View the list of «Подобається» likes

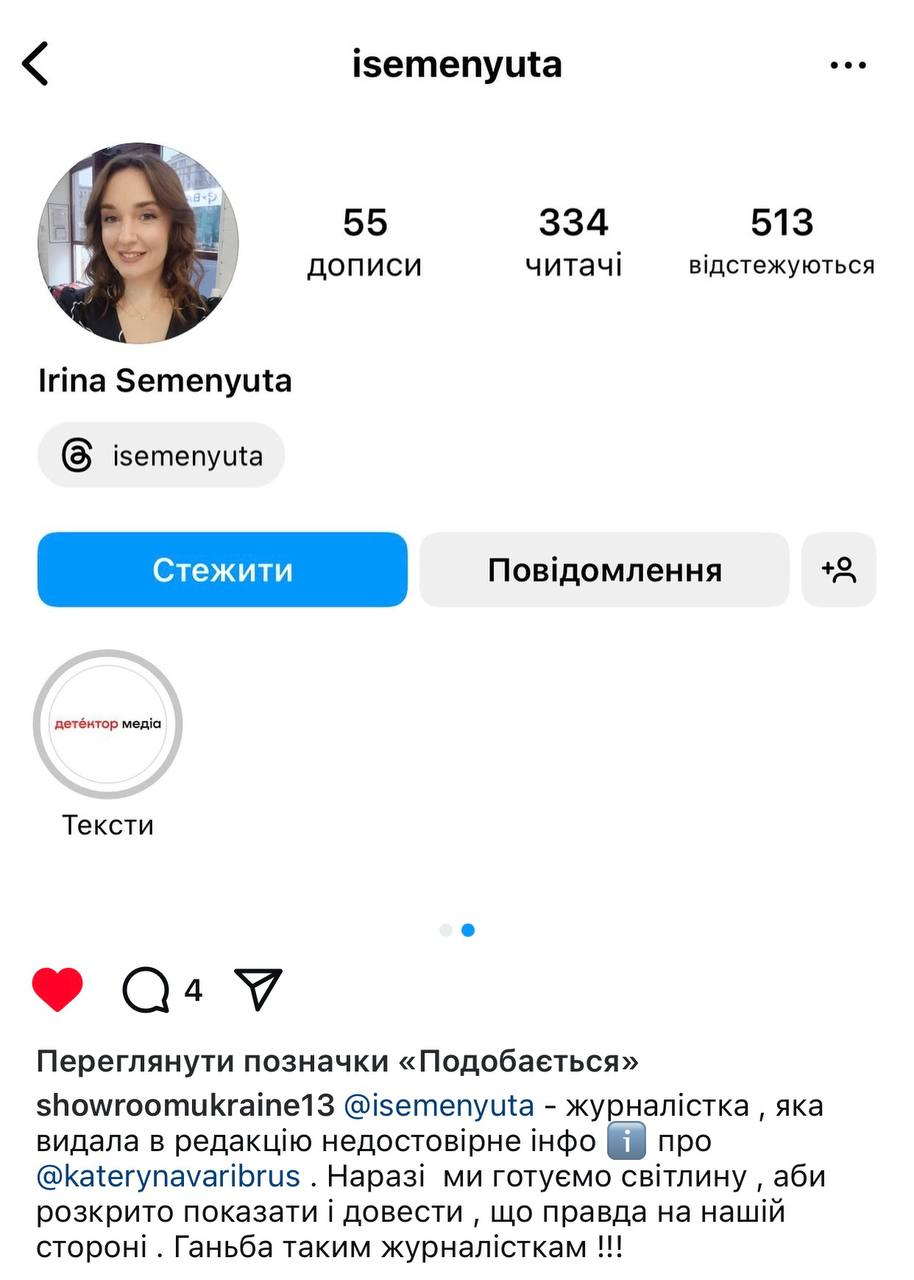coord(337,1060)
